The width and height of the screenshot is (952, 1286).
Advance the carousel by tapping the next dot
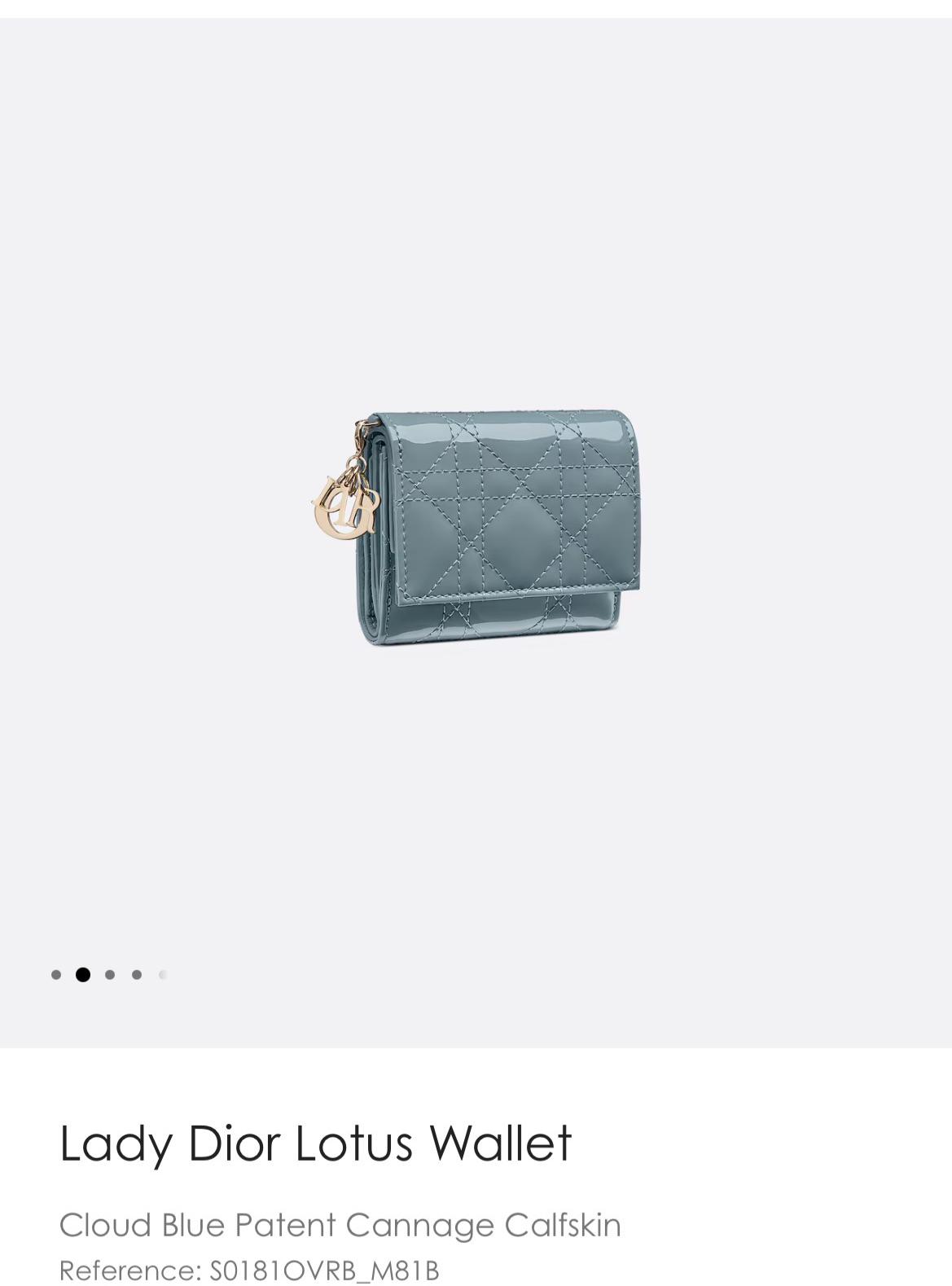coord(111,974)
